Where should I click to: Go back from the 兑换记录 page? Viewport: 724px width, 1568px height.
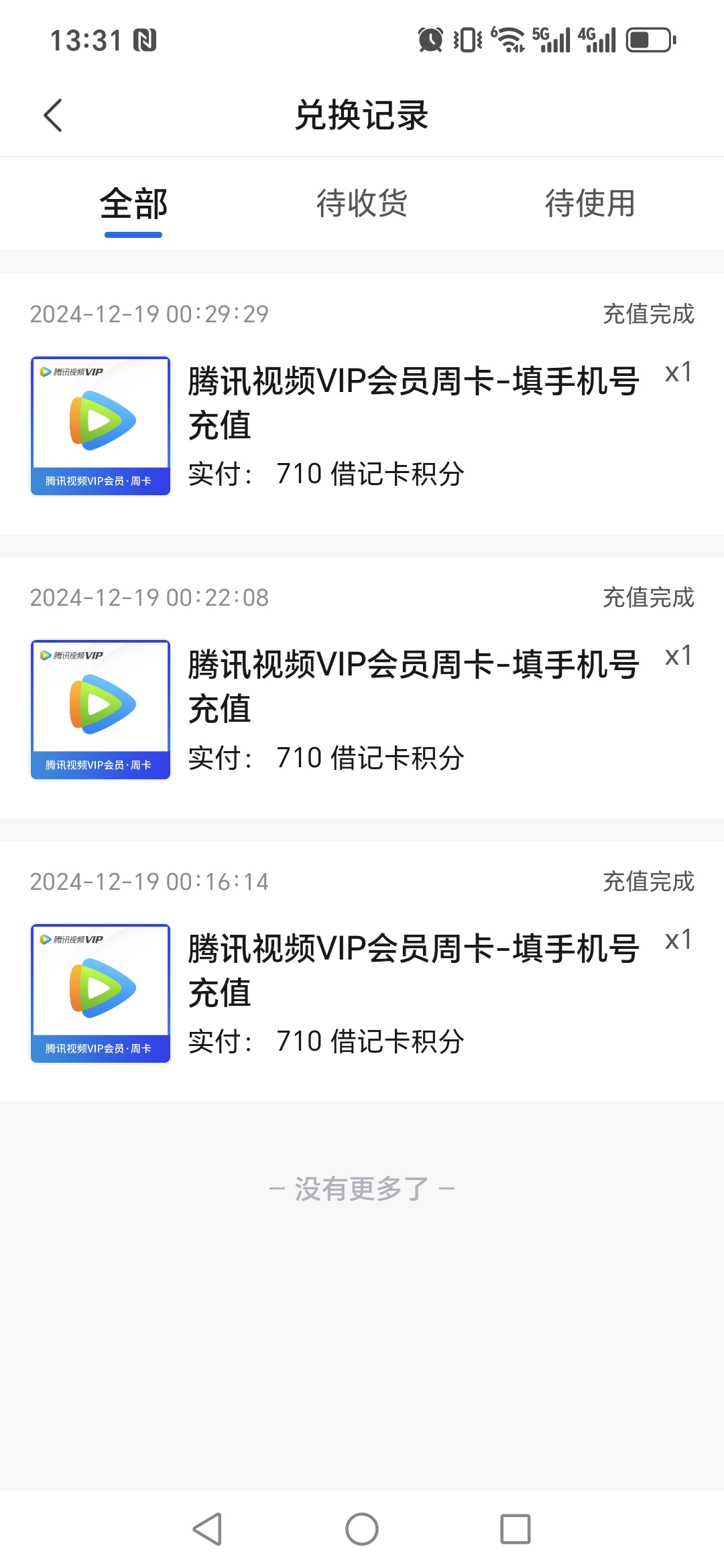coord(53,115)
